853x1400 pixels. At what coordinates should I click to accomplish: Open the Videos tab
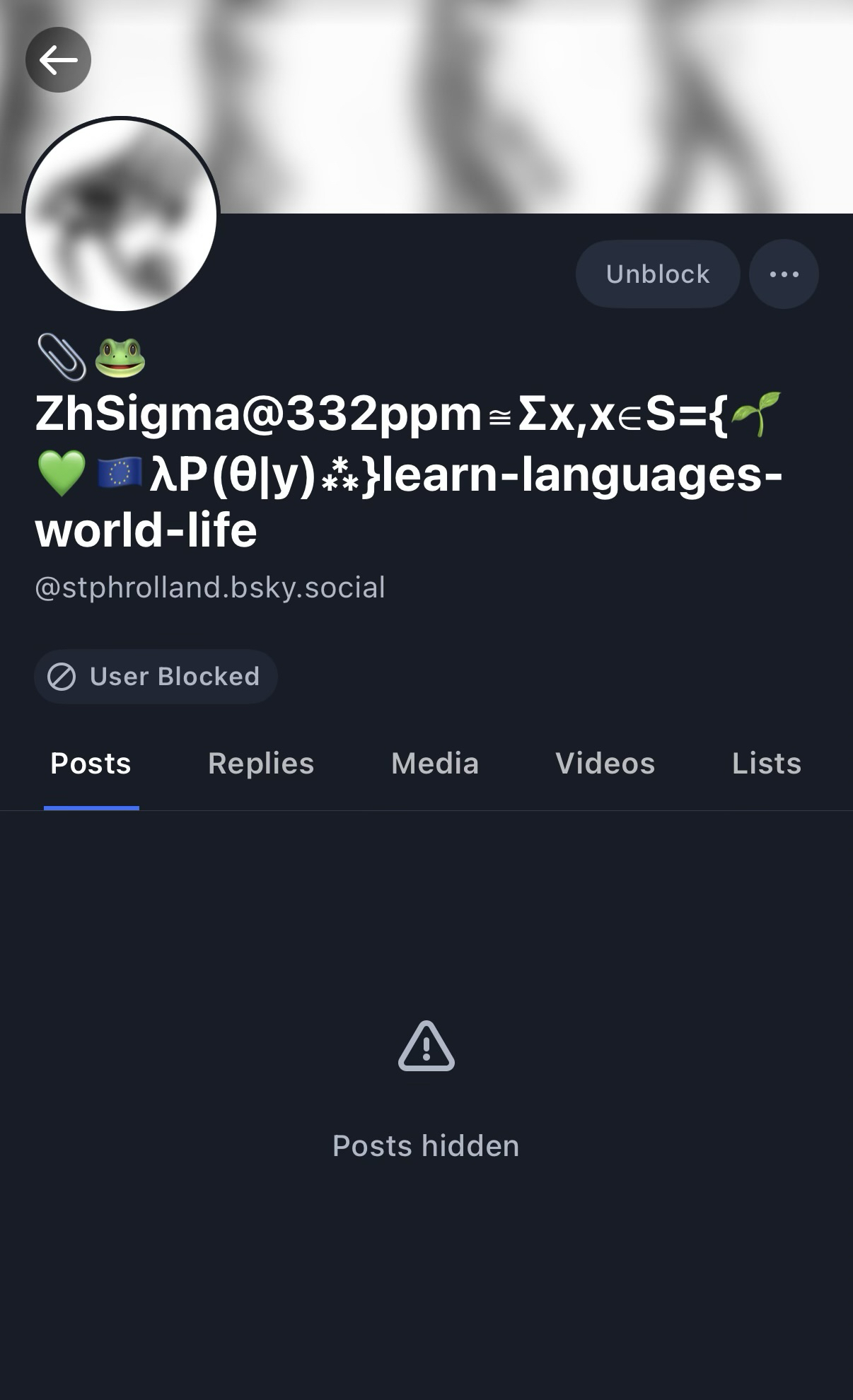[605, 764]
